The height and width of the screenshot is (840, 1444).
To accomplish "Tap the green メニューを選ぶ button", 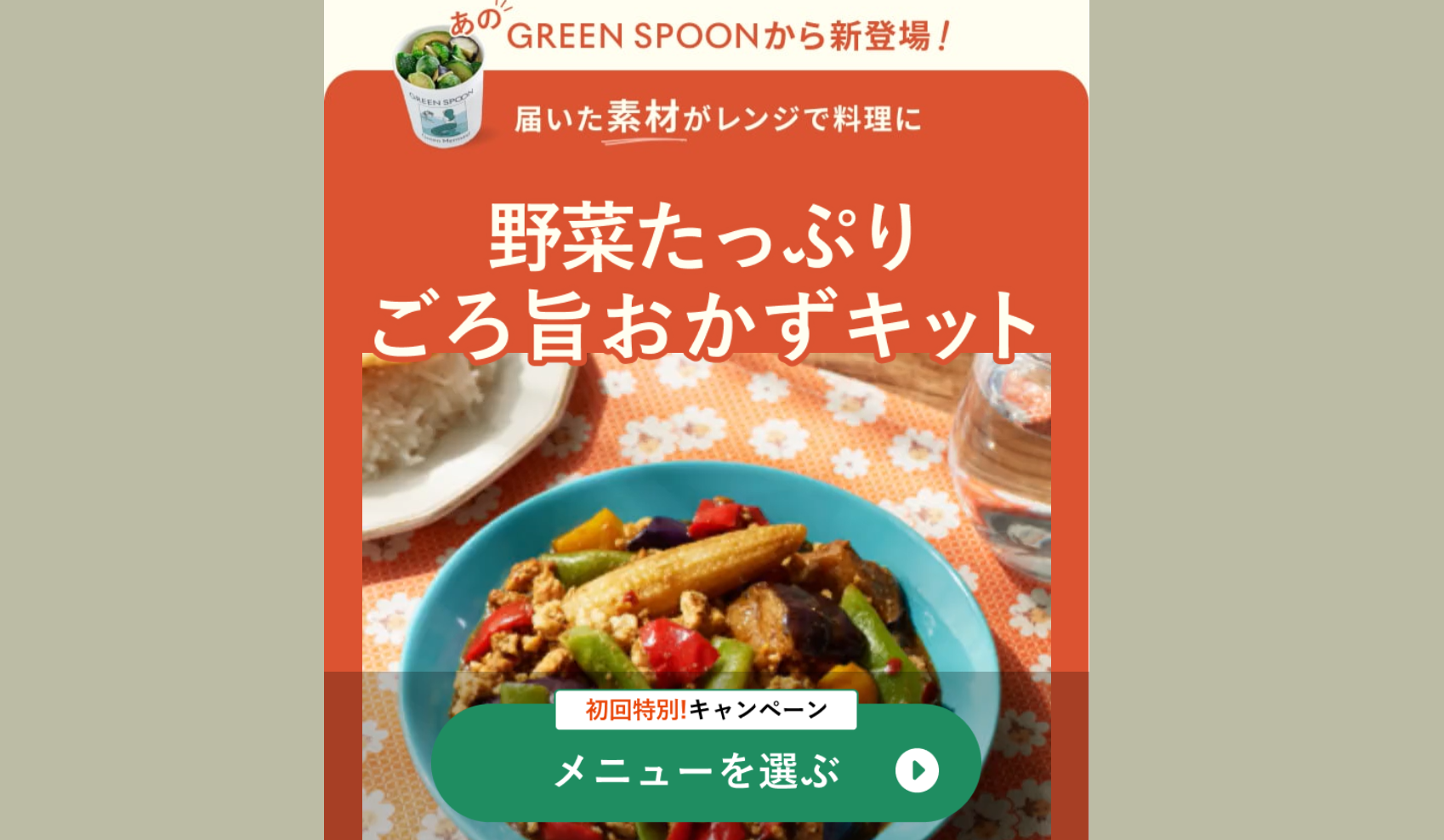I will (x=705, y=770).
